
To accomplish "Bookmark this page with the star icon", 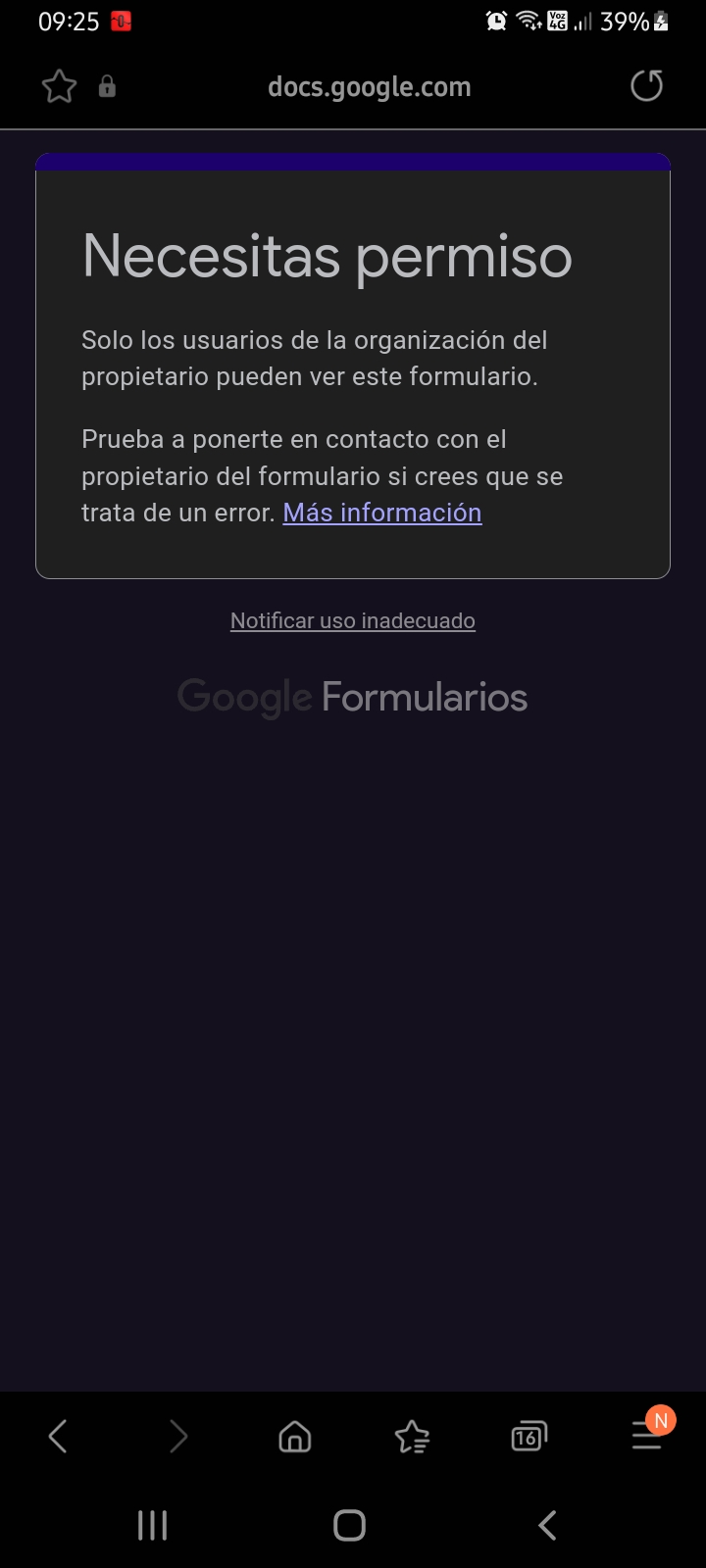I will [59, 87].
